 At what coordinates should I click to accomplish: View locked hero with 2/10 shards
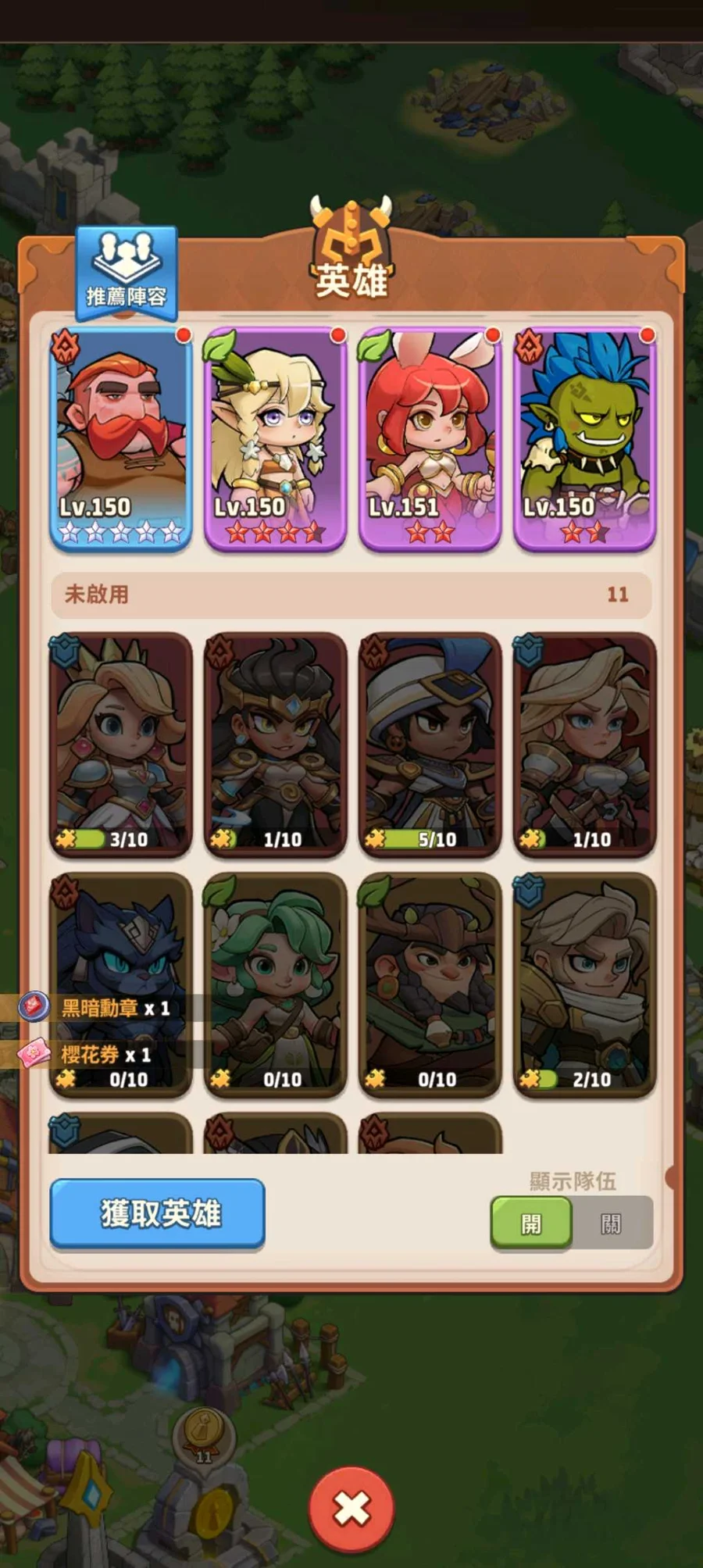point(584,984)
